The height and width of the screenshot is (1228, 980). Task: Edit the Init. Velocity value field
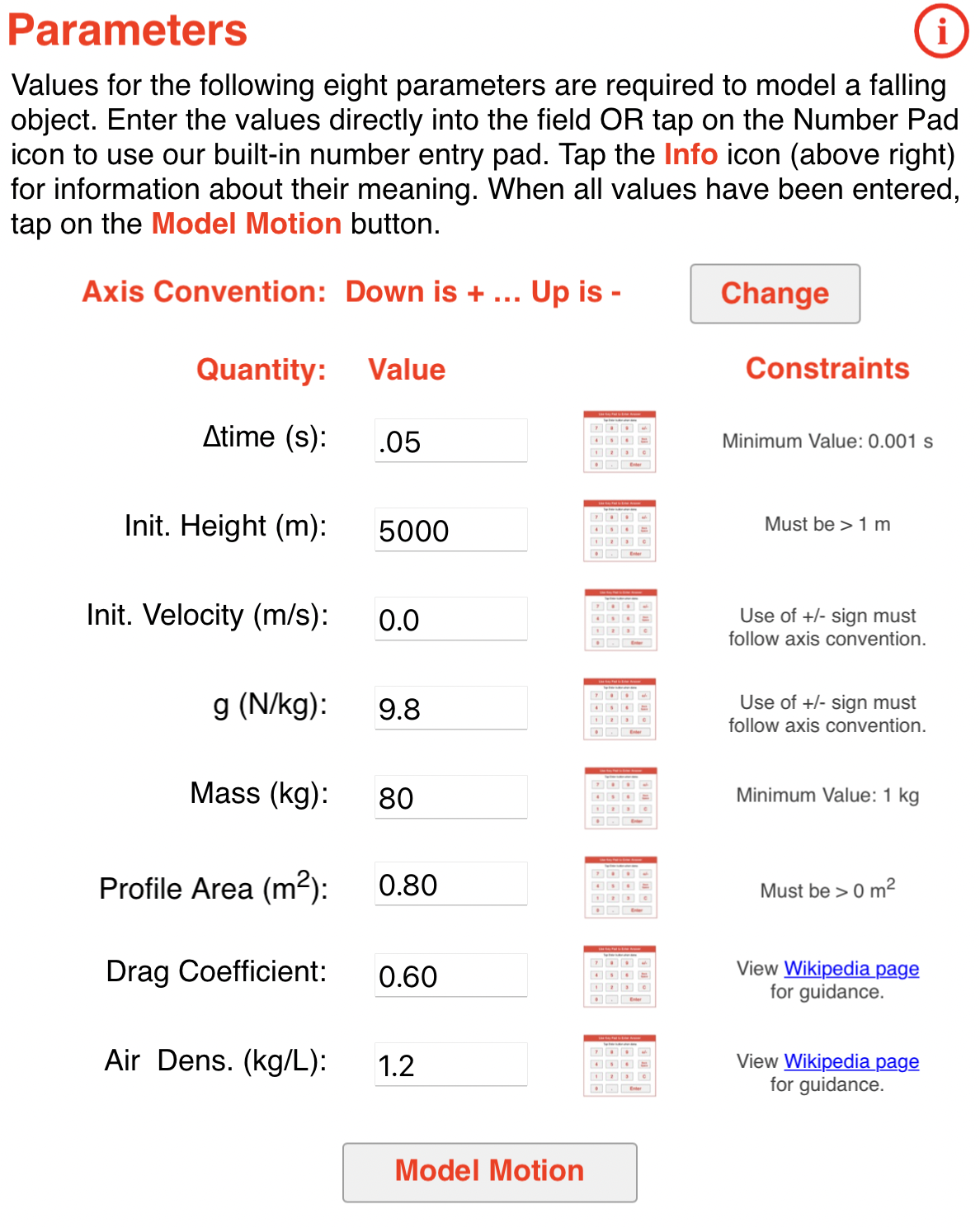[x=450, y=619]
